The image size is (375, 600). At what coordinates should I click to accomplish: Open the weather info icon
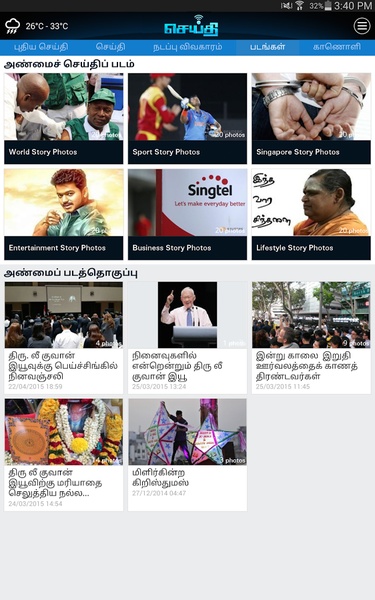pos(13,26)
